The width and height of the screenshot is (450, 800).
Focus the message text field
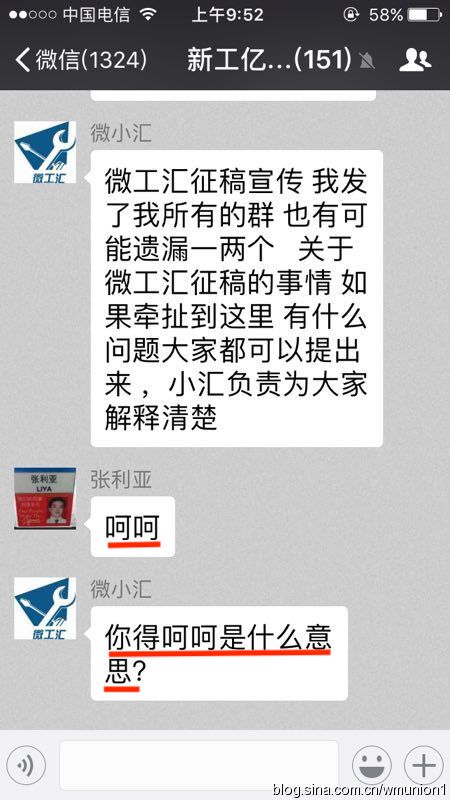pos(199,765)
